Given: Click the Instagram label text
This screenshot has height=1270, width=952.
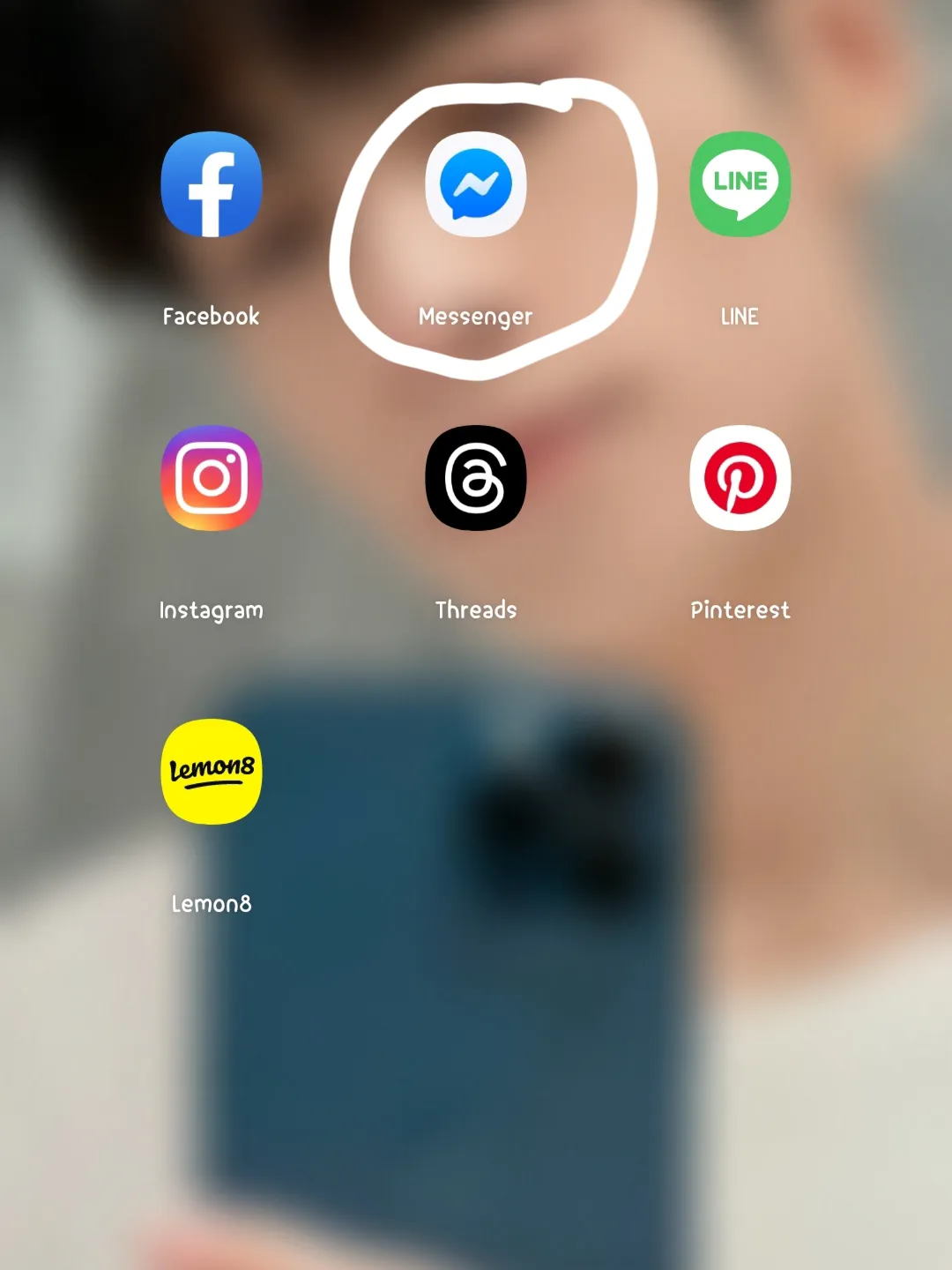Looking at the screenshot, I should (x=211, y=609).
